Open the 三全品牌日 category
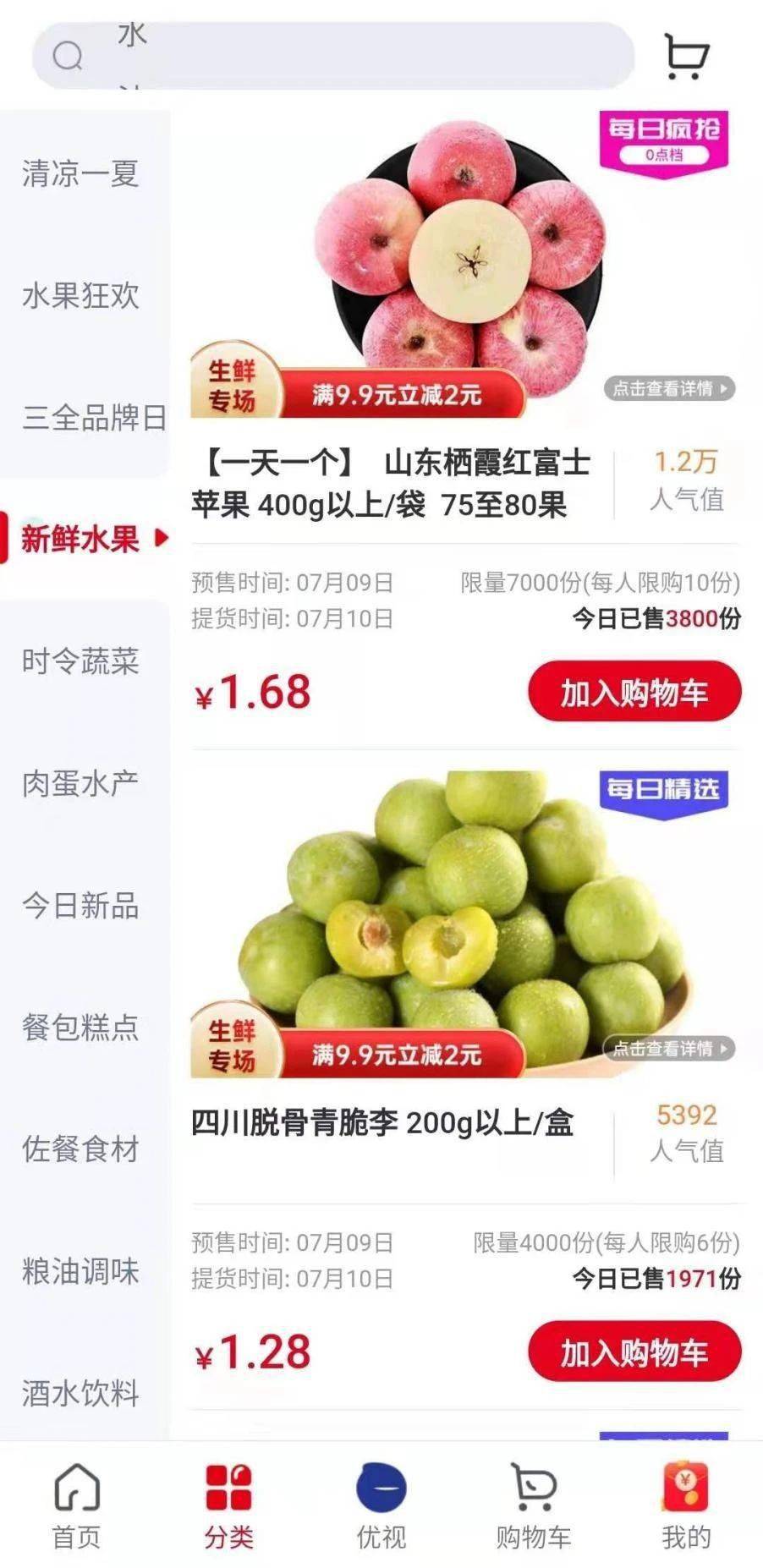 pos(94,418)
